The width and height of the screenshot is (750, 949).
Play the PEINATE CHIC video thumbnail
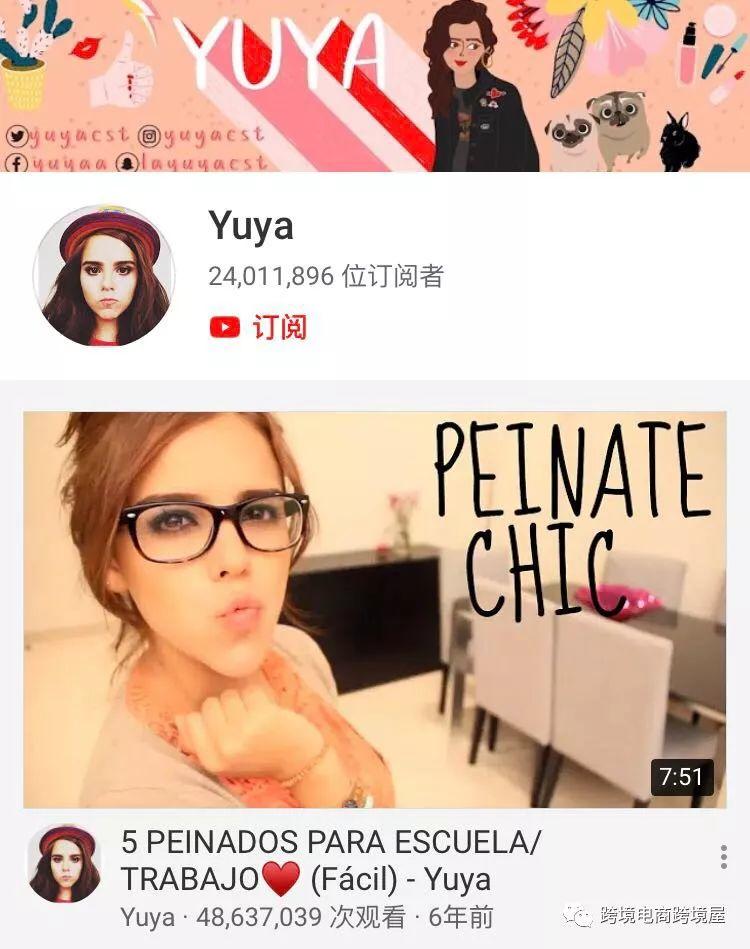coord(374,609)
